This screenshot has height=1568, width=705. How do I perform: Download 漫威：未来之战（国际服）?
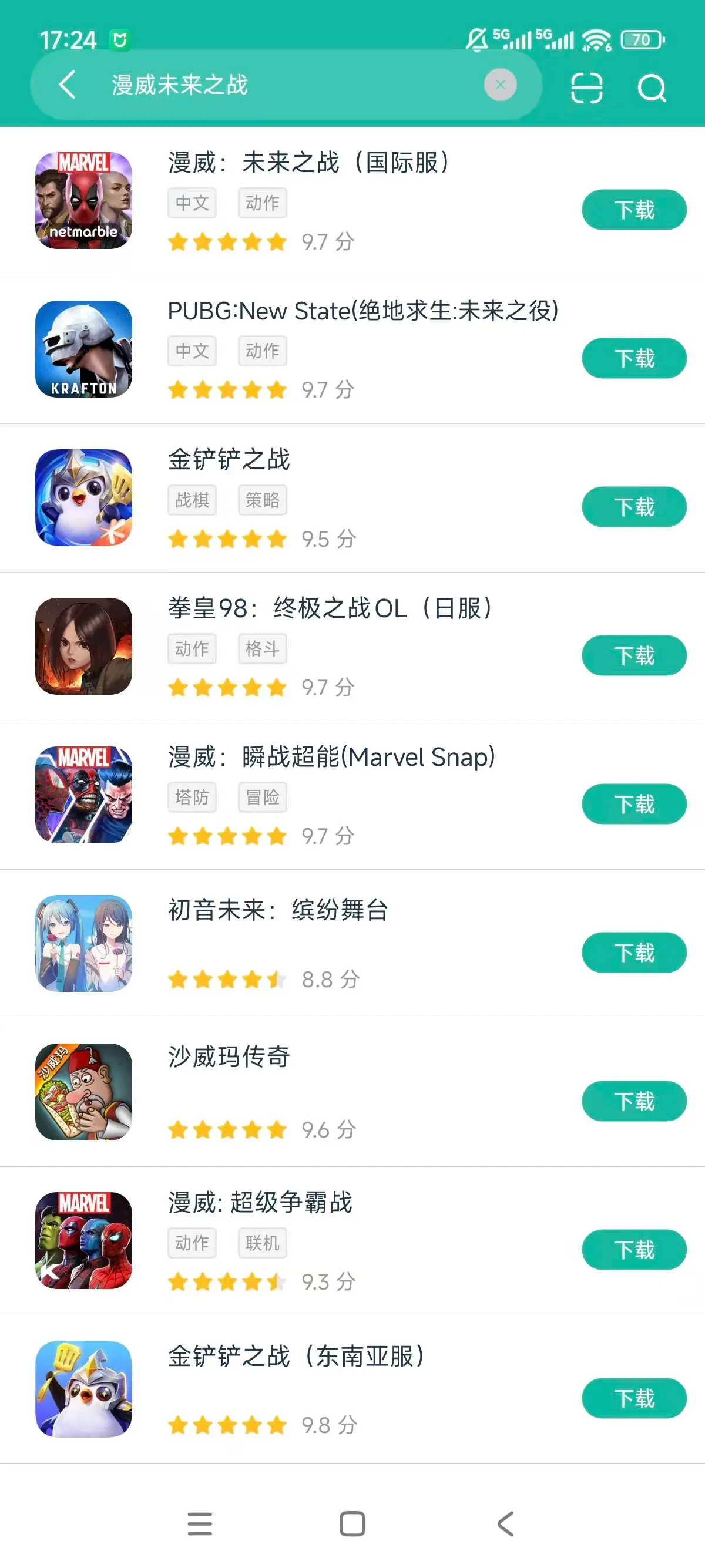tap(633, 210)
